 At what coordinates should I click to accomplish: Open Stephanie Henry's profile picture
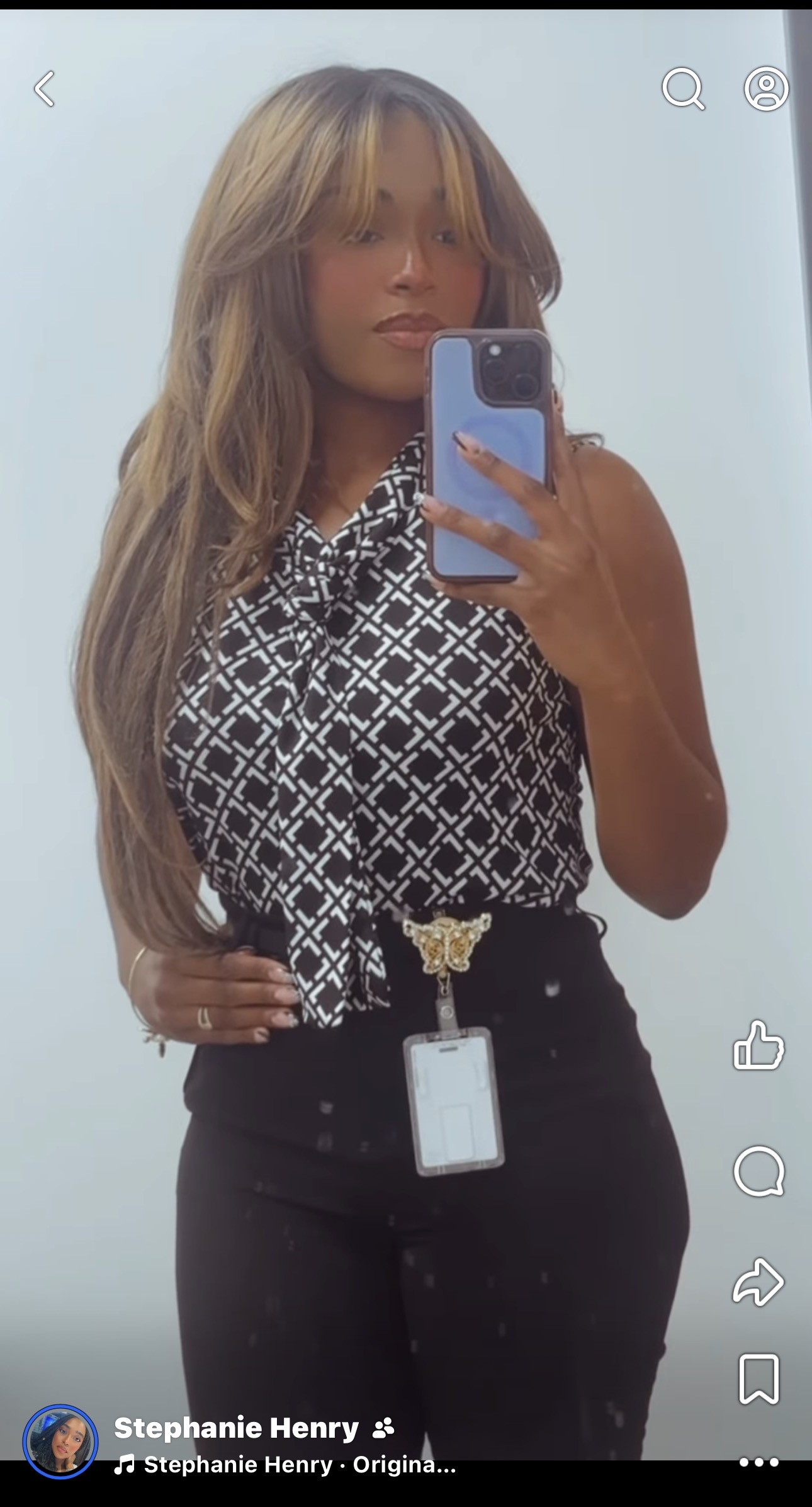[x=60, y=1442]
